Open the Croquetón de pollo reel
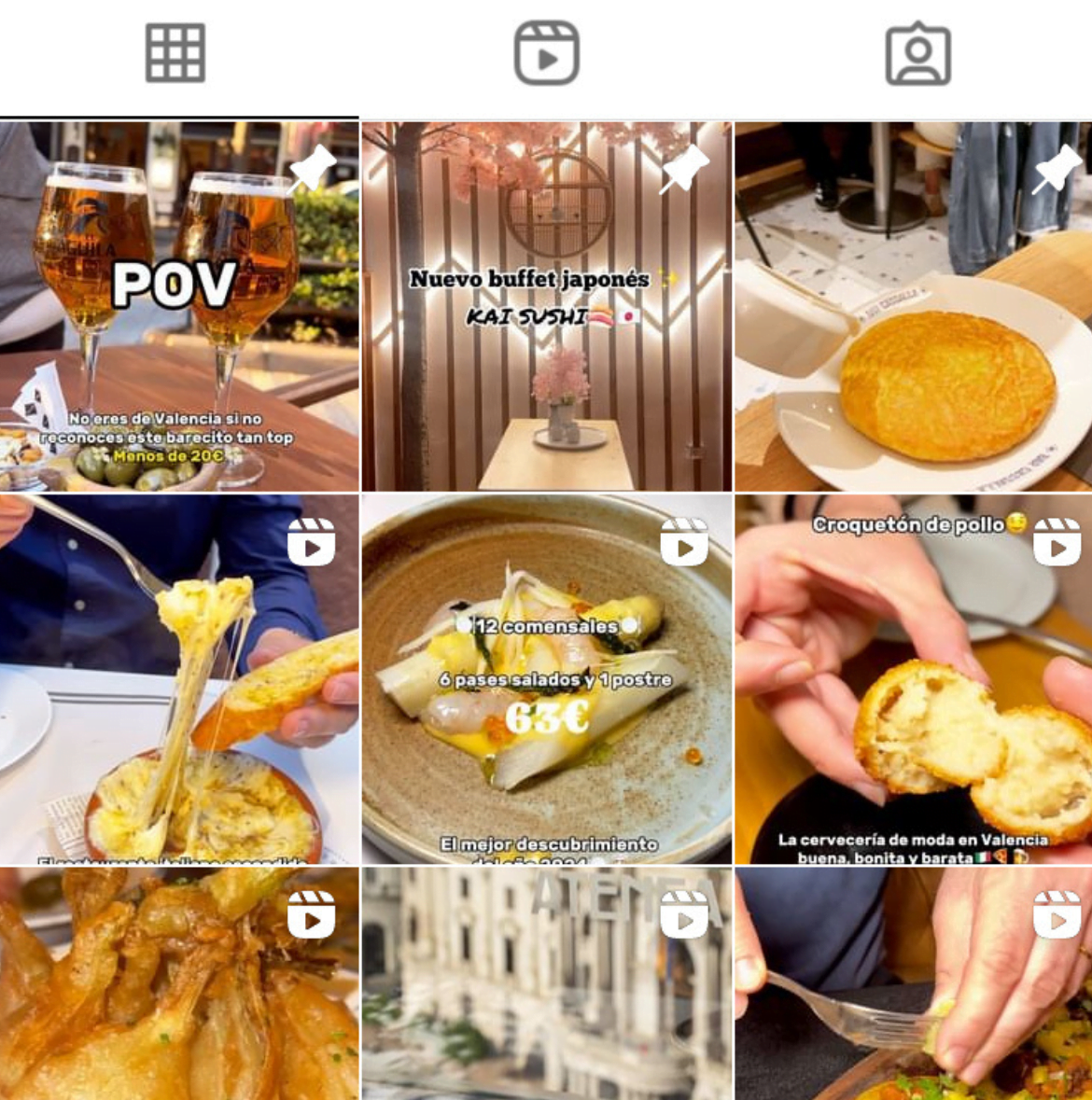This screenshot has height=1100, width=1092. point(913,678)
